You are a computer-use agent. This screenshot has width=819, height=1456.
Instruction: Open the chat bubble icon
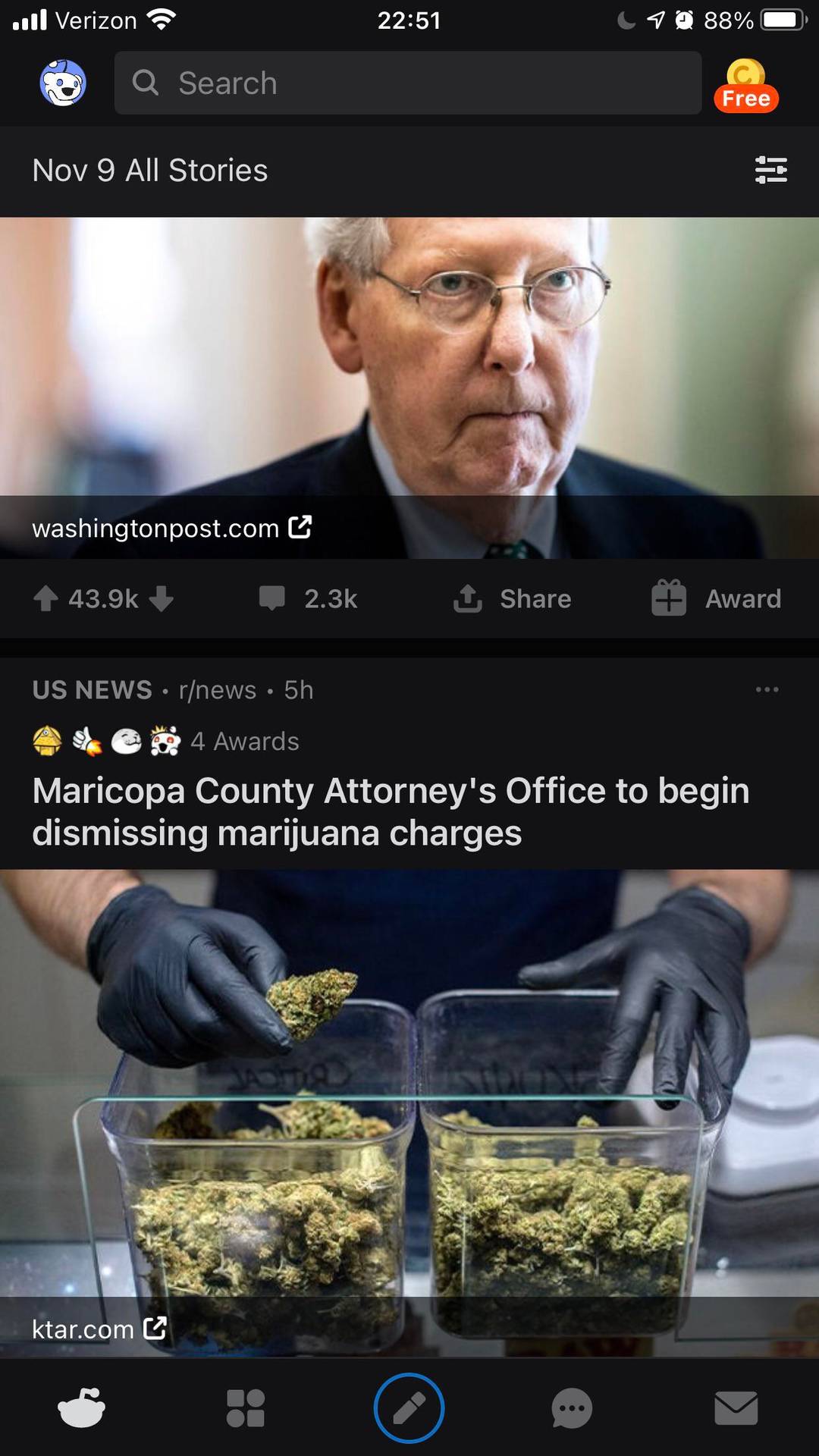pos(573,1407)
